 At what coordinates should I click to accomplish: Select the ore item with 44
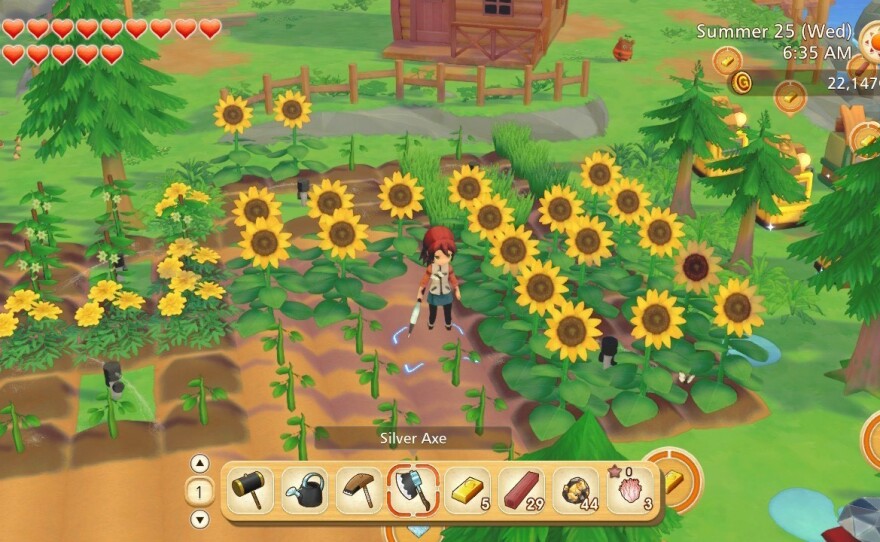tap(575, 490)
